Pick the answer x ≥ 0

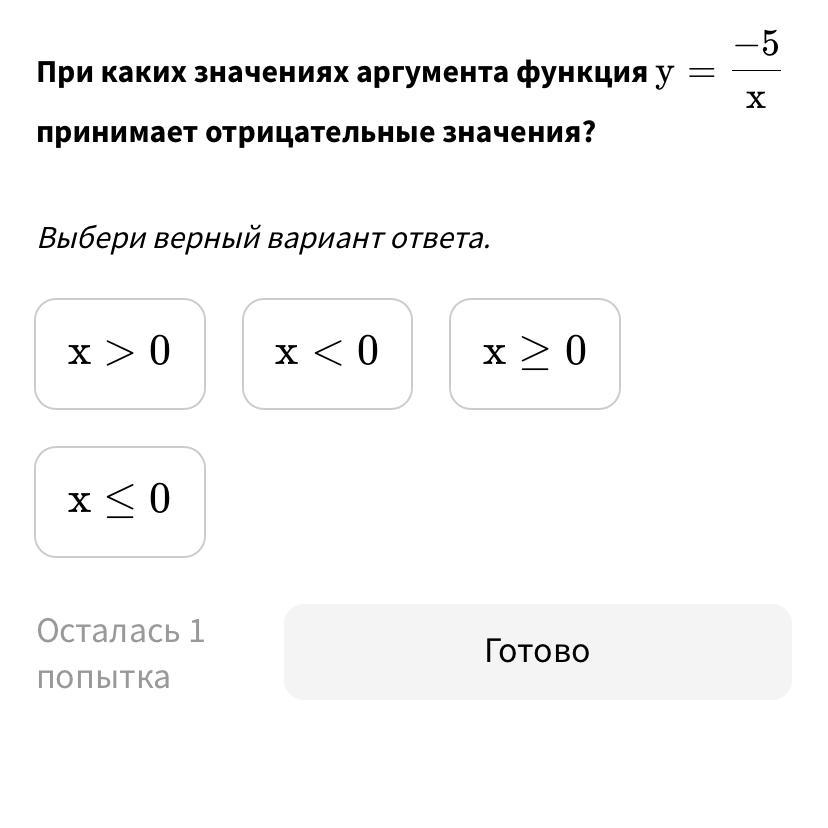tap(534, 353)
